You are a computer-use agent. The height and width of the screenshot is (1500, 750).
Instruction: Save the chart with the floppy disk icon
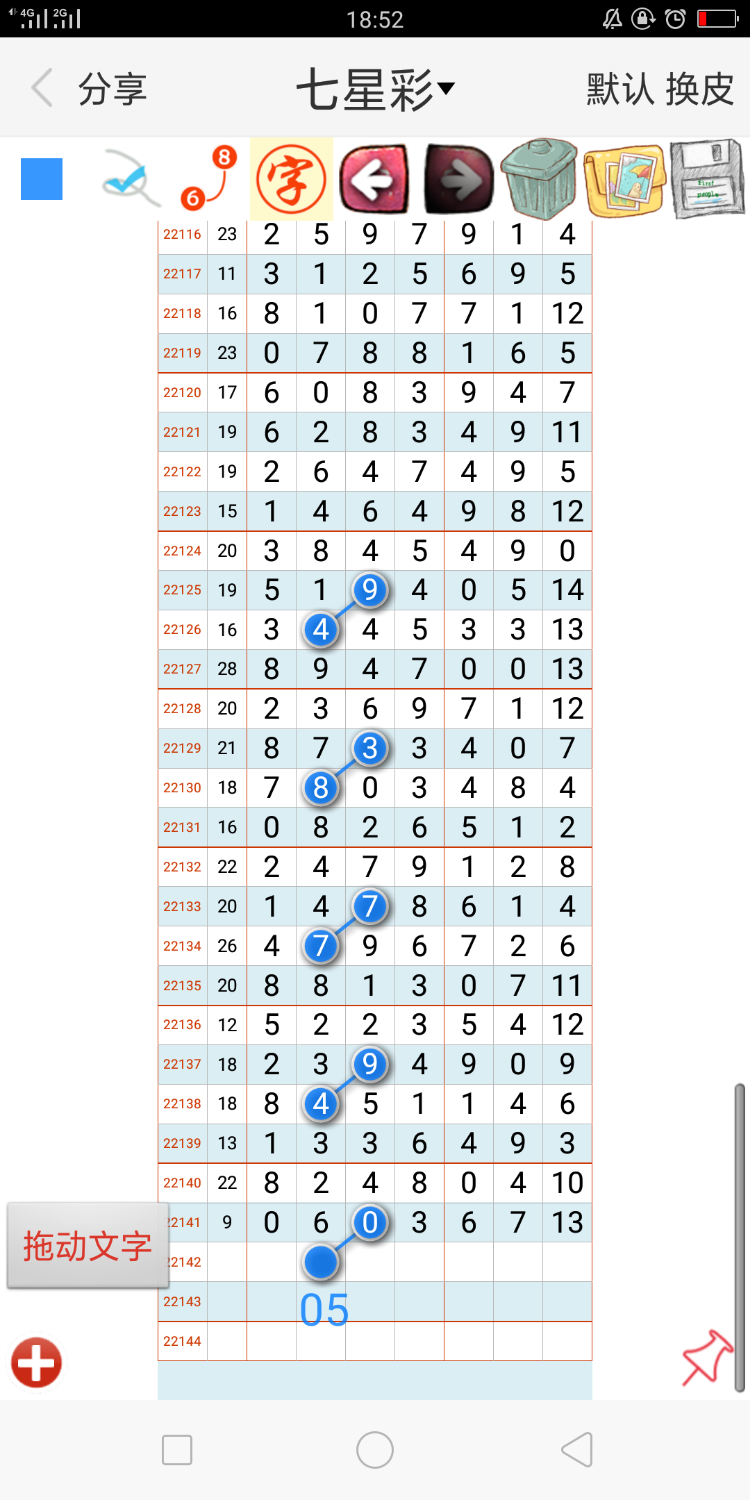tap(707, 180)
